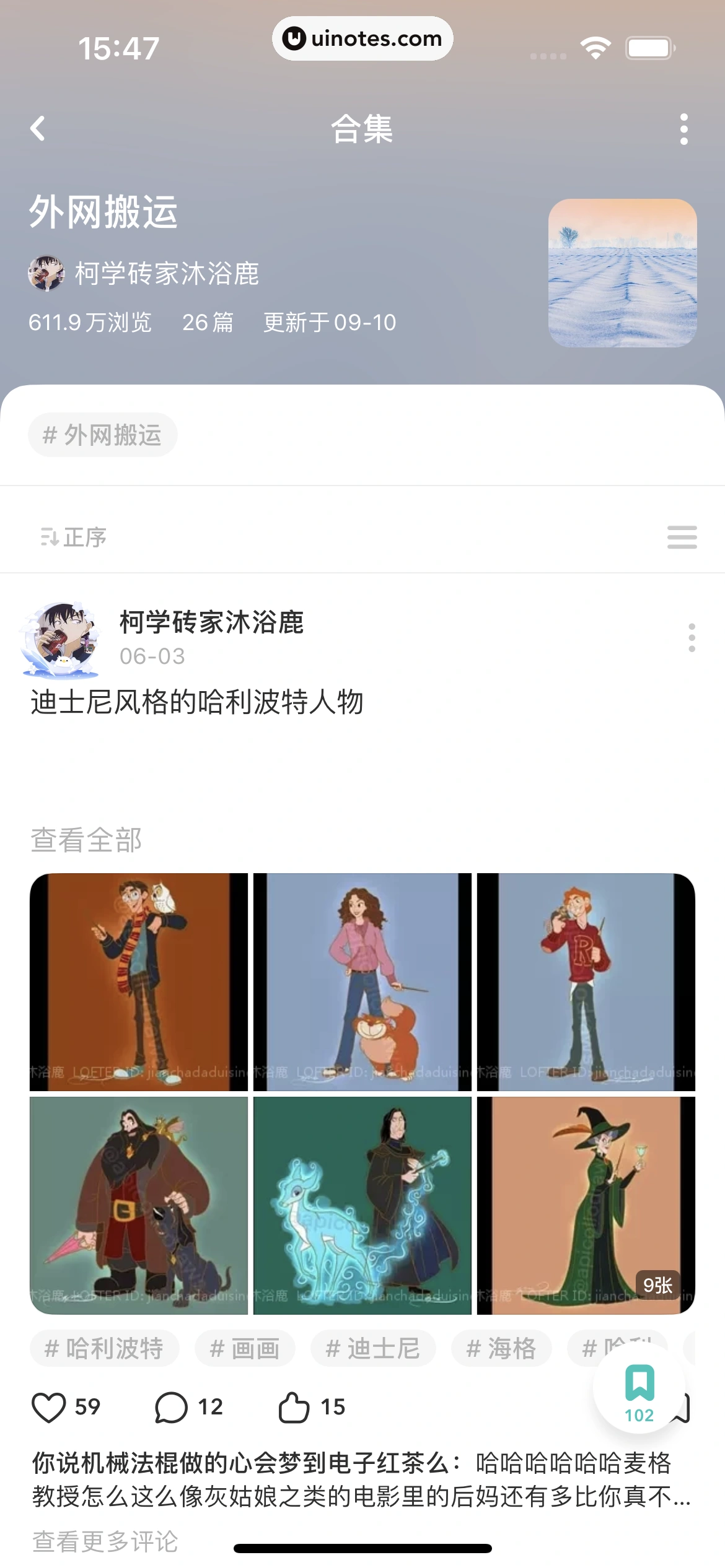Open the three-dot menu in the top bar
725x1568 pixels.
684,130
